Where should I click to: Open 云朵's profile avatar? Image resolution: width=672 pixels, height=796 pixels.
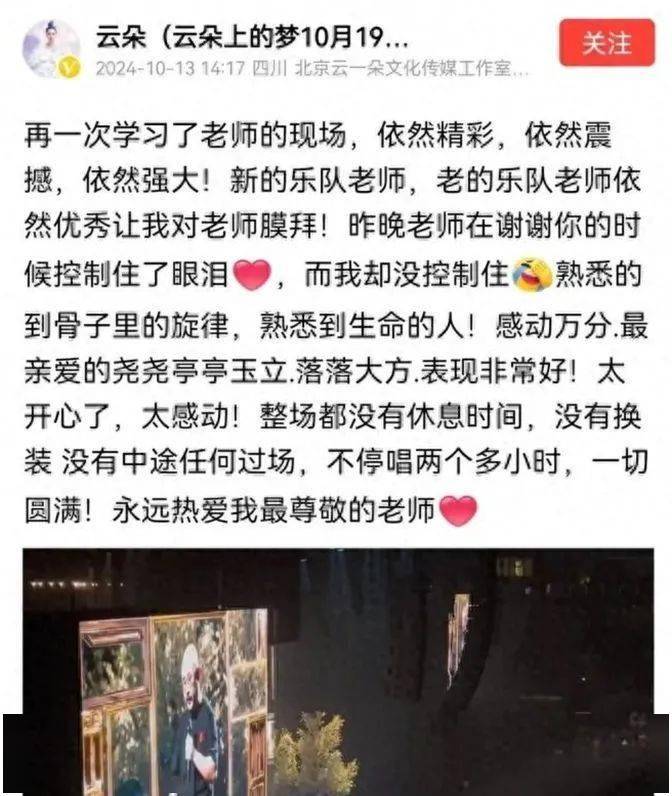50,48
